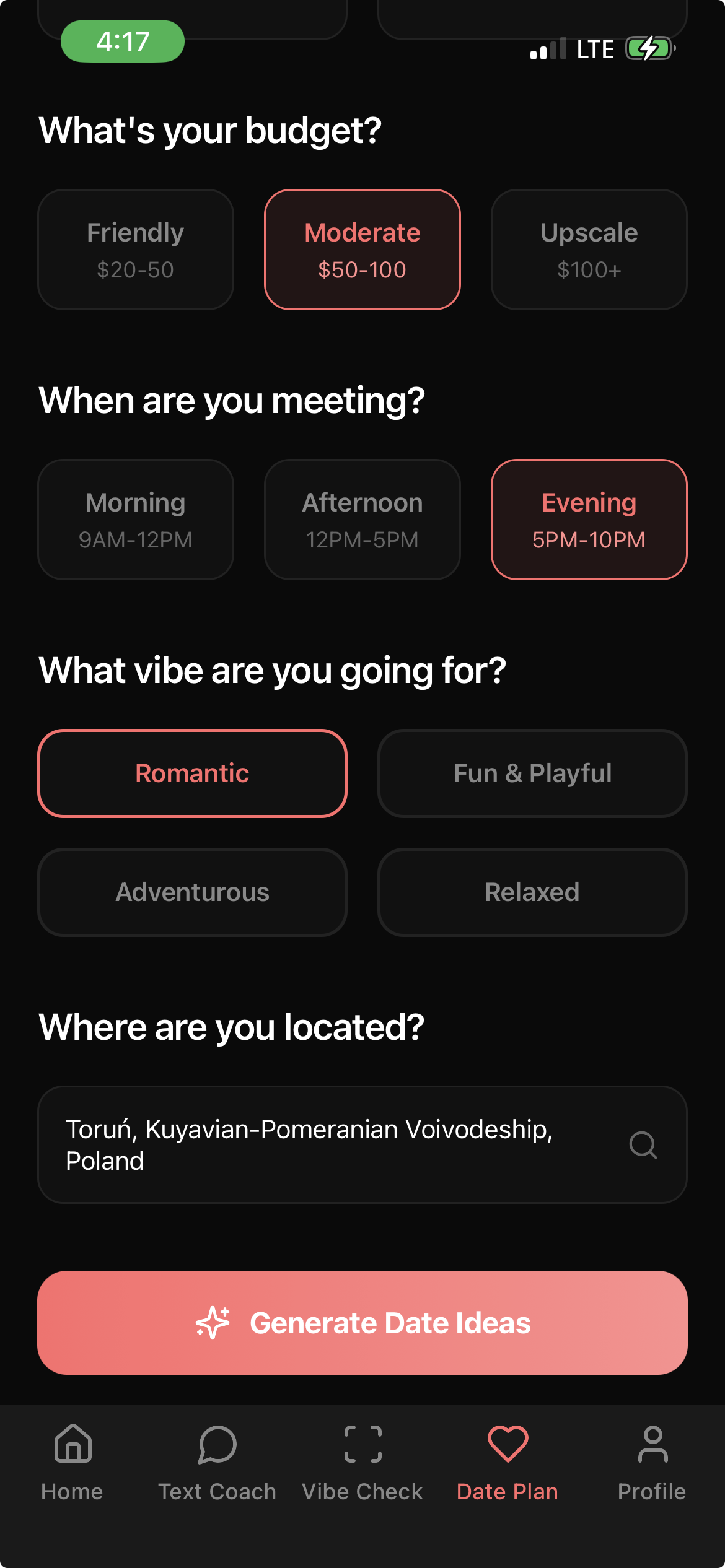This screenshot has width=725, height=1568.
Task: Select Afternoon 12PM-5PM time slot
Action: 362,519
